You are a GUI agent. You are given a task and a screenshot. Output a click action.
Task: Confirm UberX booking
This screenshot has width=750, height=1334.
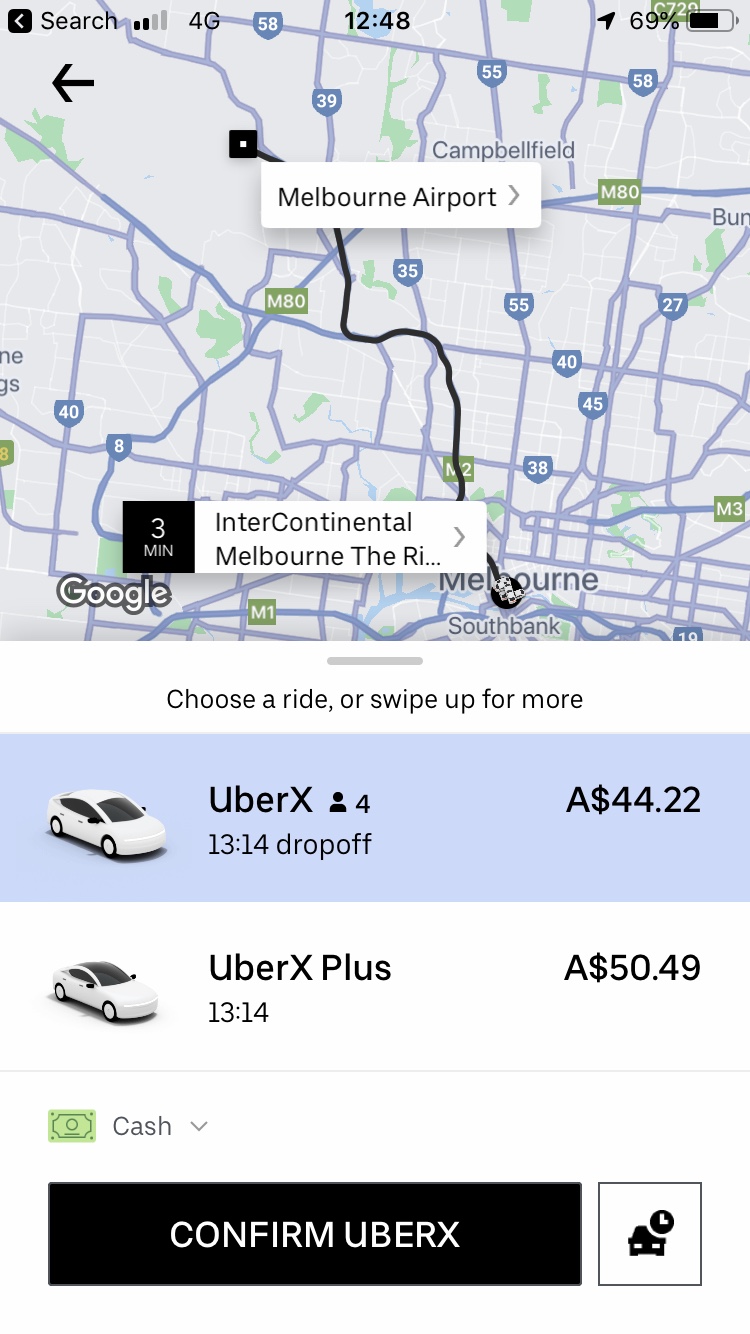314,1233
